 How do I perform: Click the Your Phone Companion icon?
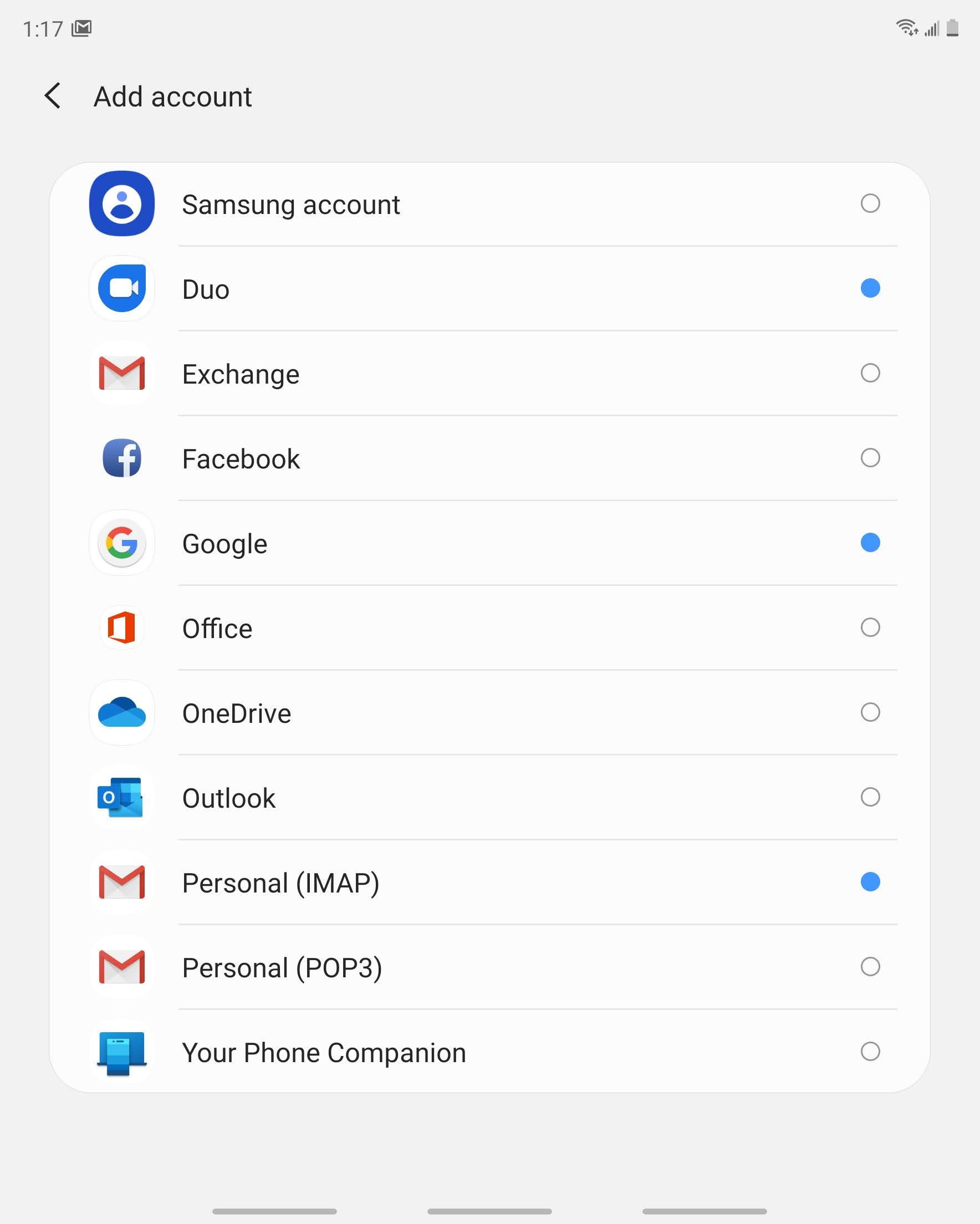121,1052
